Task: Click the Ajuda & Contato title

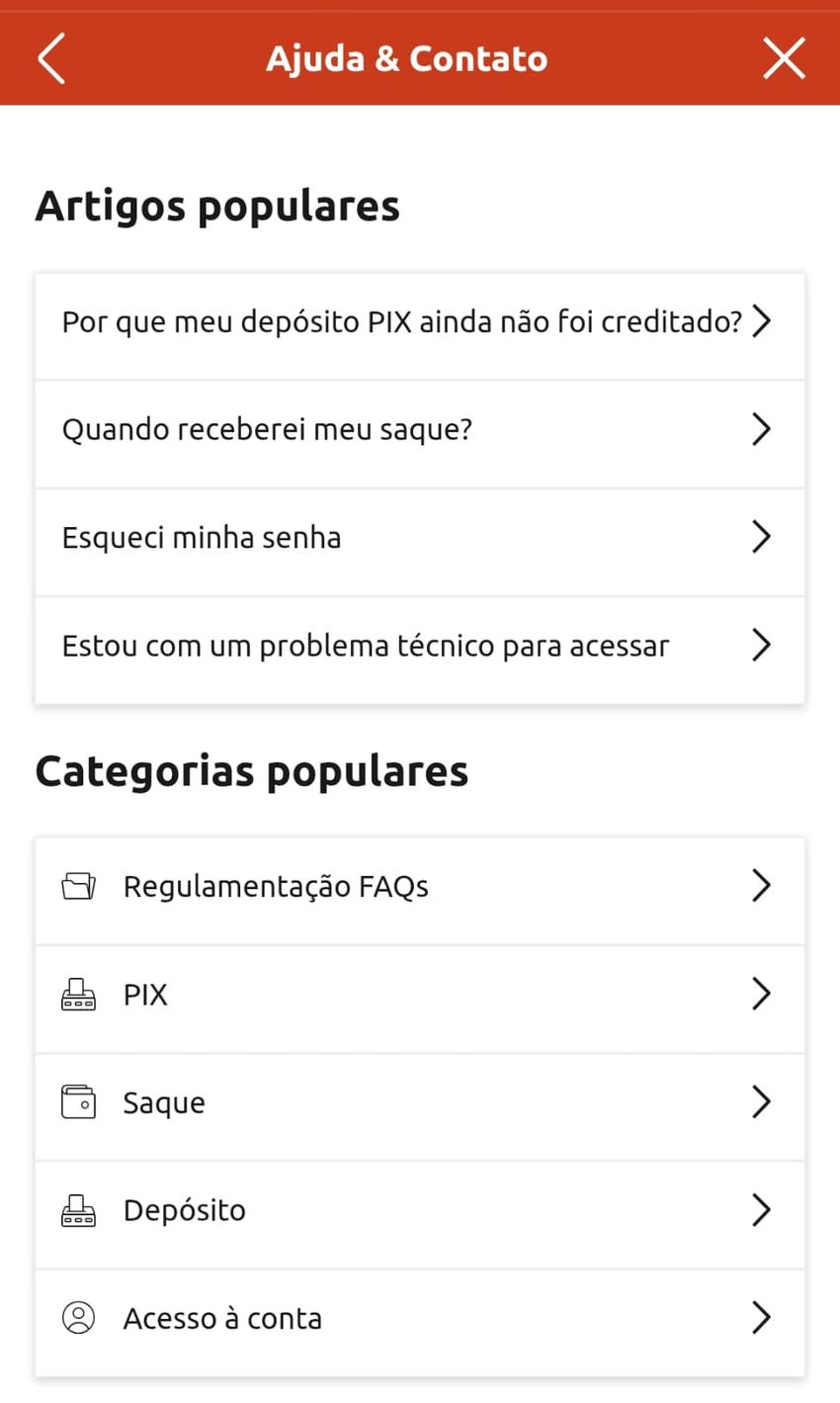Action: click(x=405, y=57)
